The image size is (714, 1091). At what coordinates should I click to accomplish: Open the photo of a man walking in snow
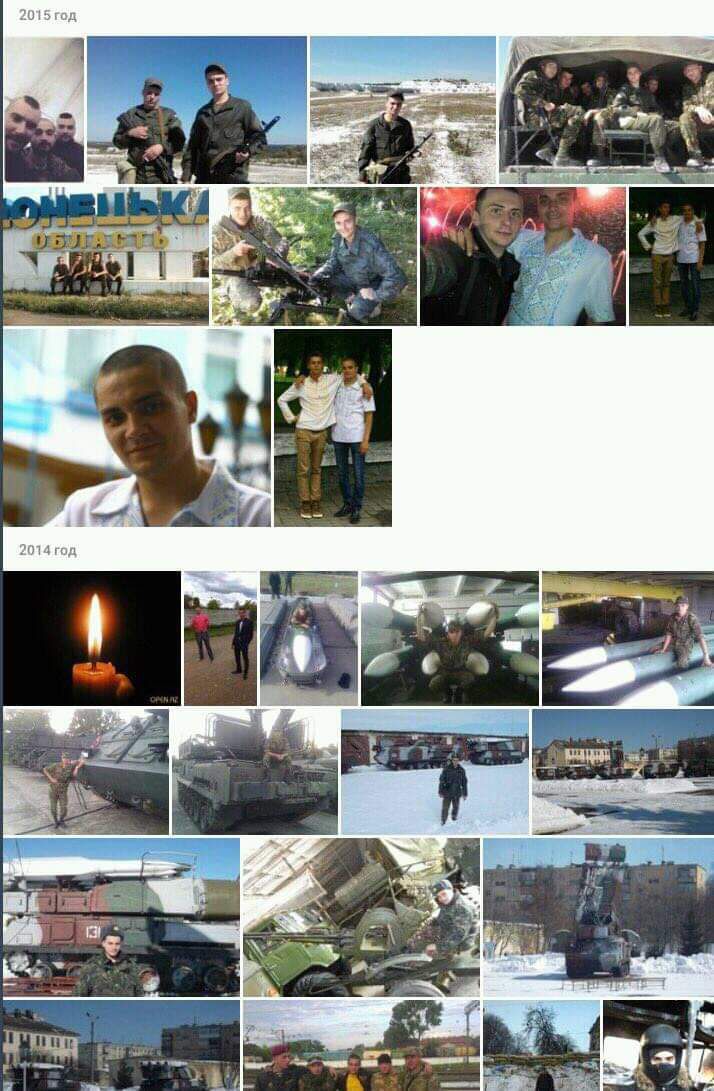coord(434,772)
